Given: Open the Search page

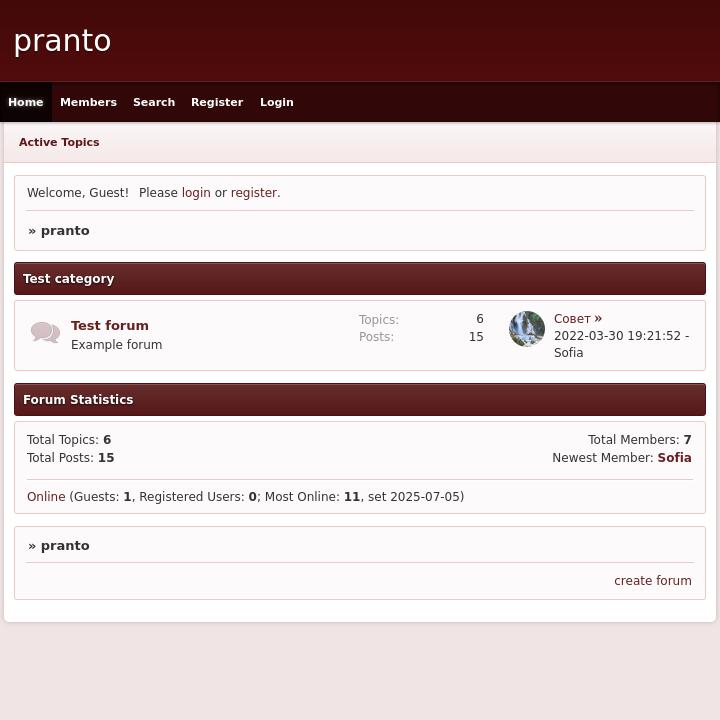Looking at the screenshot, I should pyautogui.click(x=154, y=102).
